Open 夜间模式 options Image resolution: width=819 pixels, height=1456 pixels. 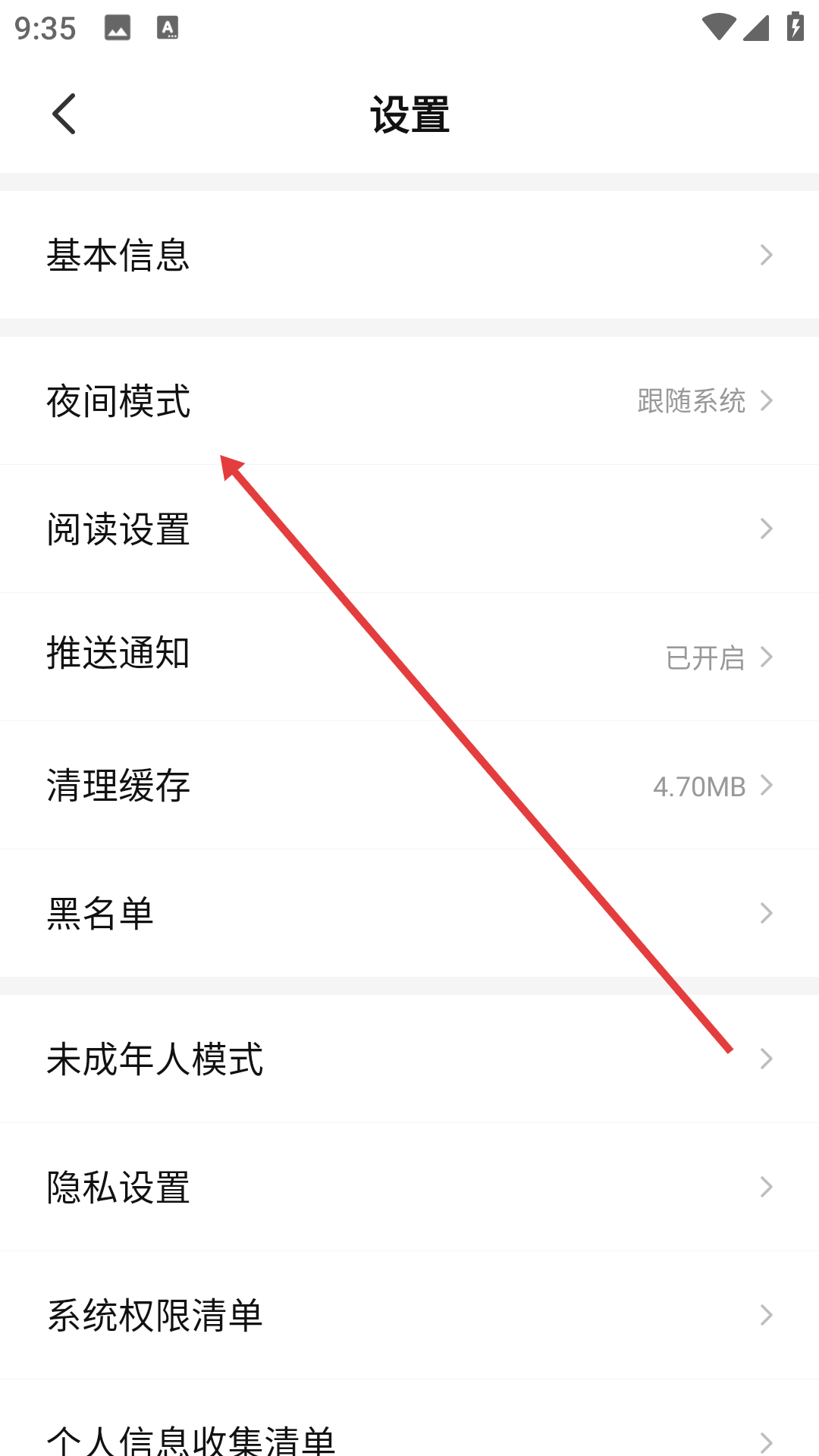(x=409, y=400)
